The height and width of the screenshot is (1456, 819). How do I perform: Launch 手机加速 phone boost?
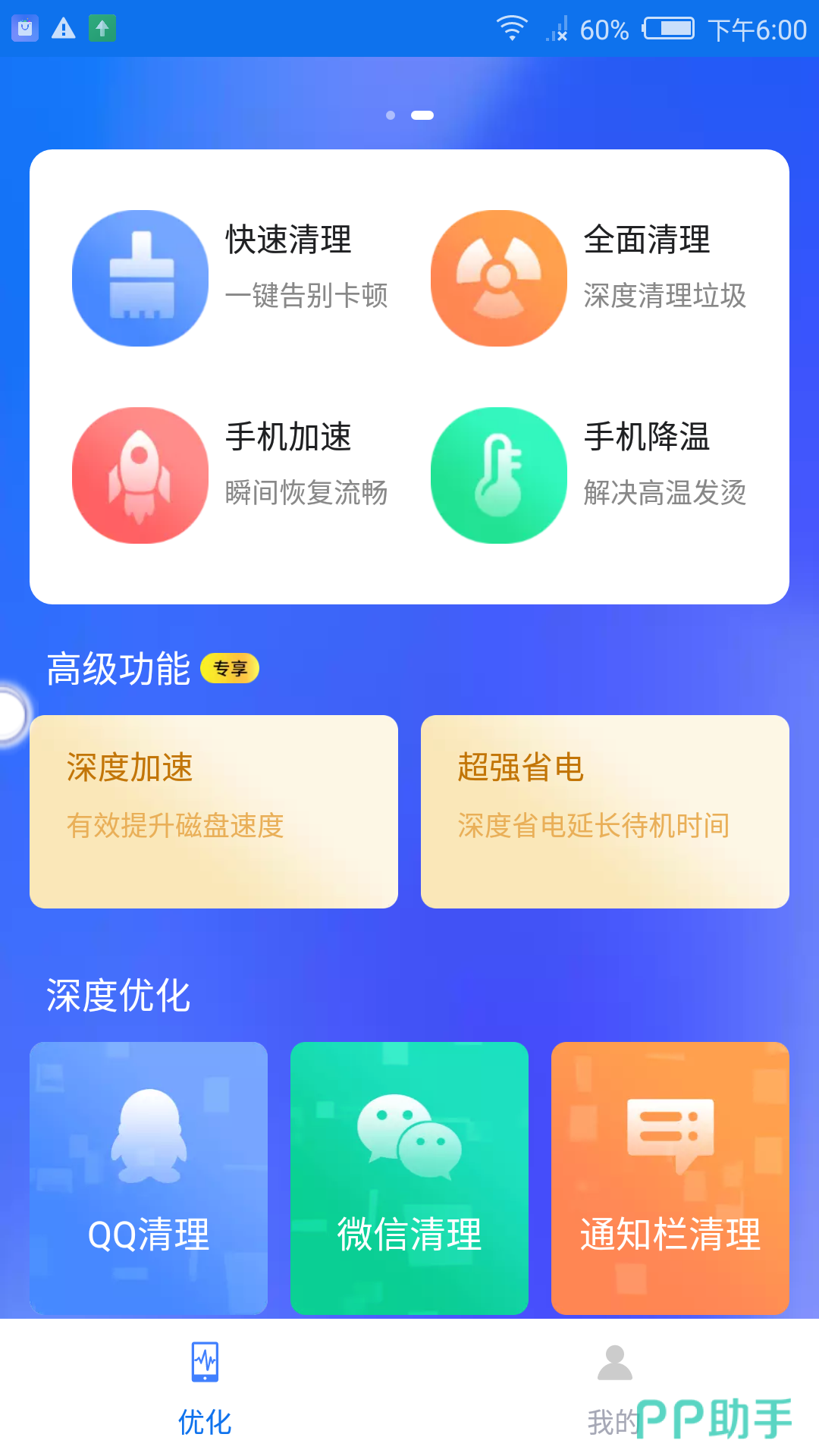point(230,475)
